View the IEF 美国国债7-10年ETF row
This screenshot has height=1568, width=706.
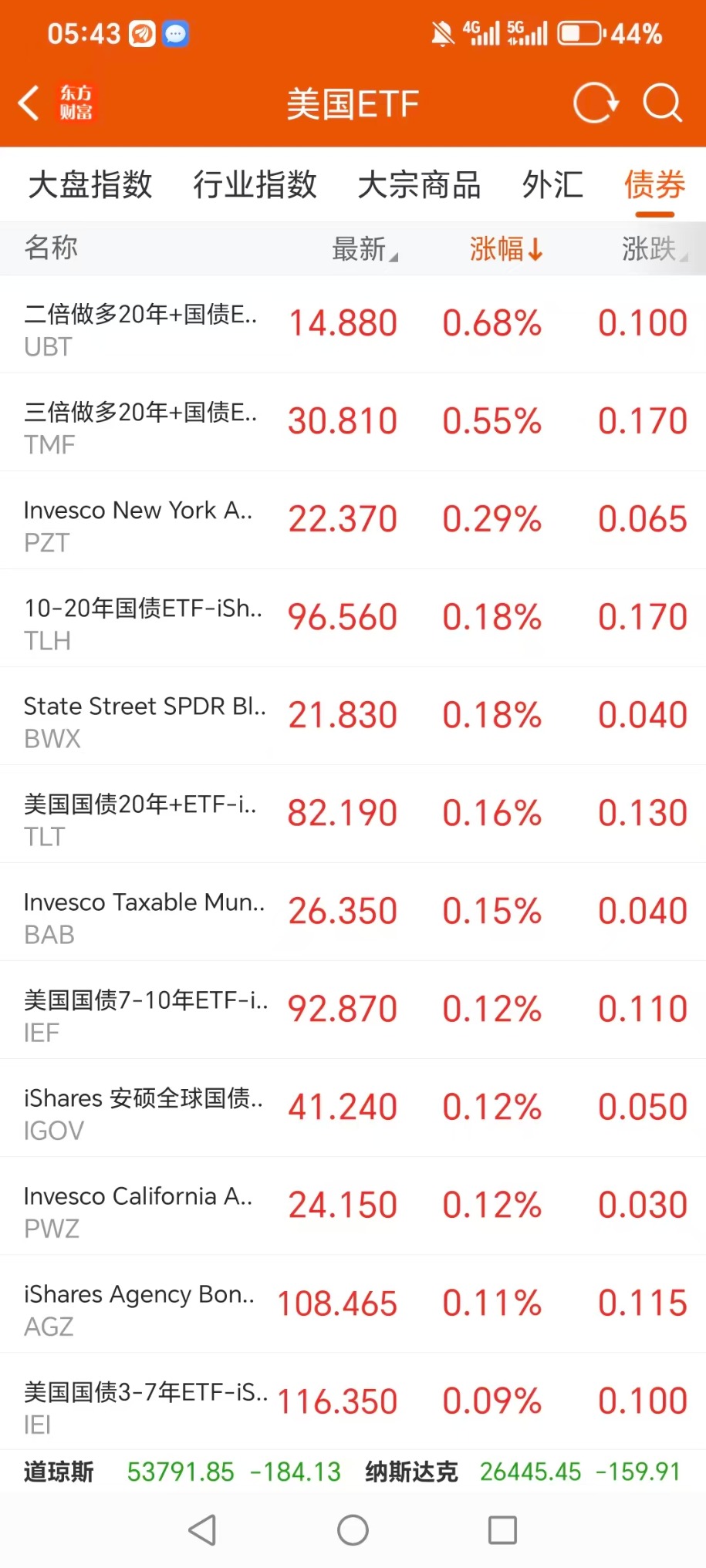tap(353, 1010)
